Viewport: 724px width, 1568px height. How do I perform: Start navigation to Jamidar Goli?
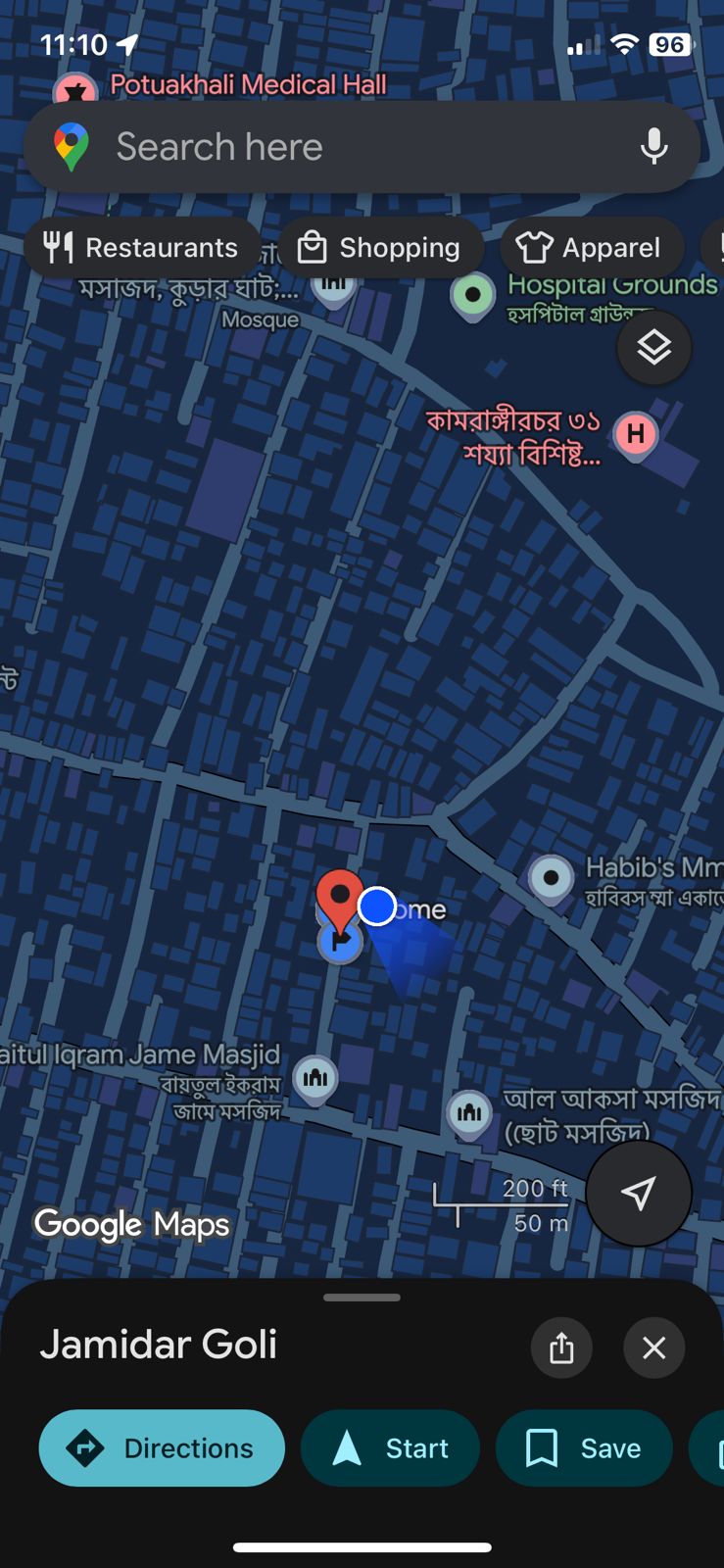pos(390,1447)
